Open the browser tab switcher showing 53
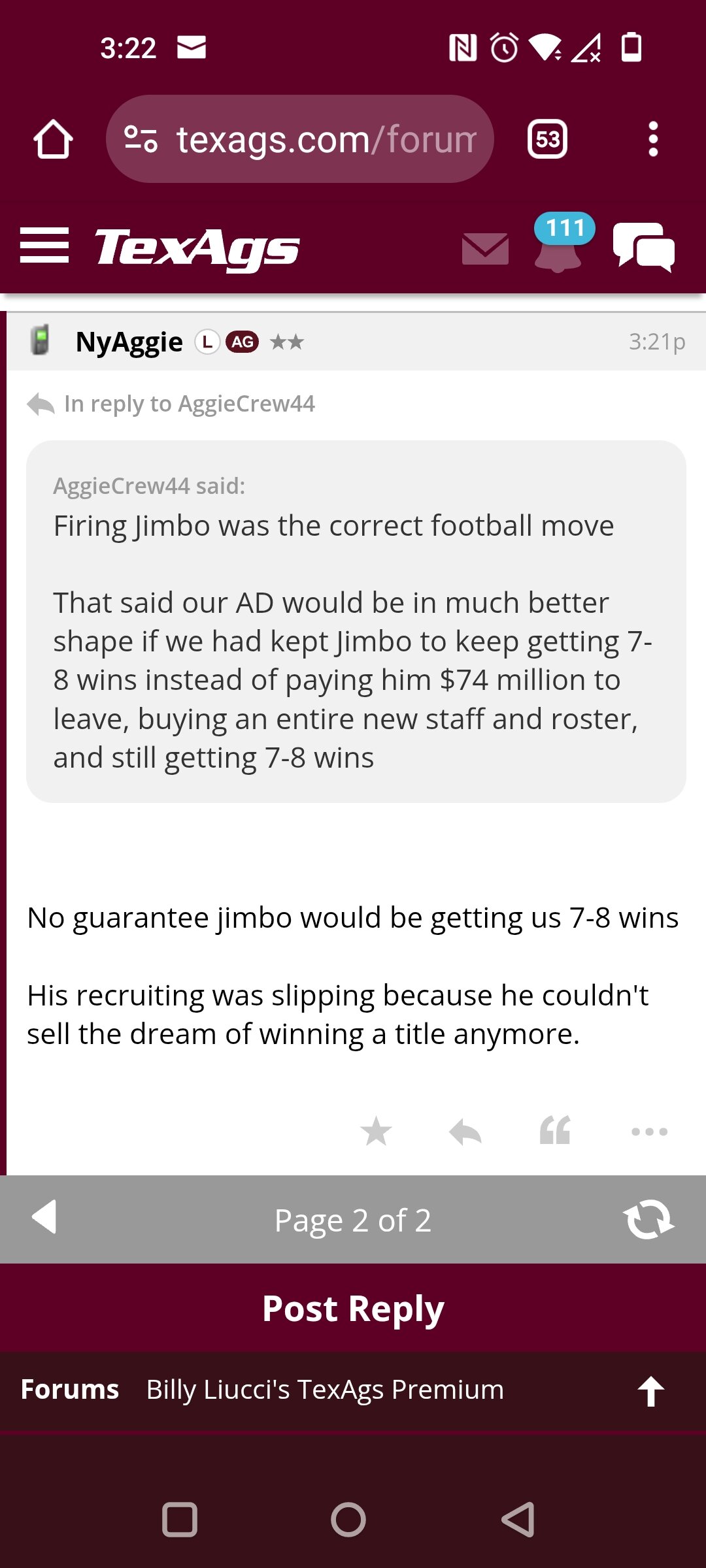The image size is (706, 1568). 547,139
